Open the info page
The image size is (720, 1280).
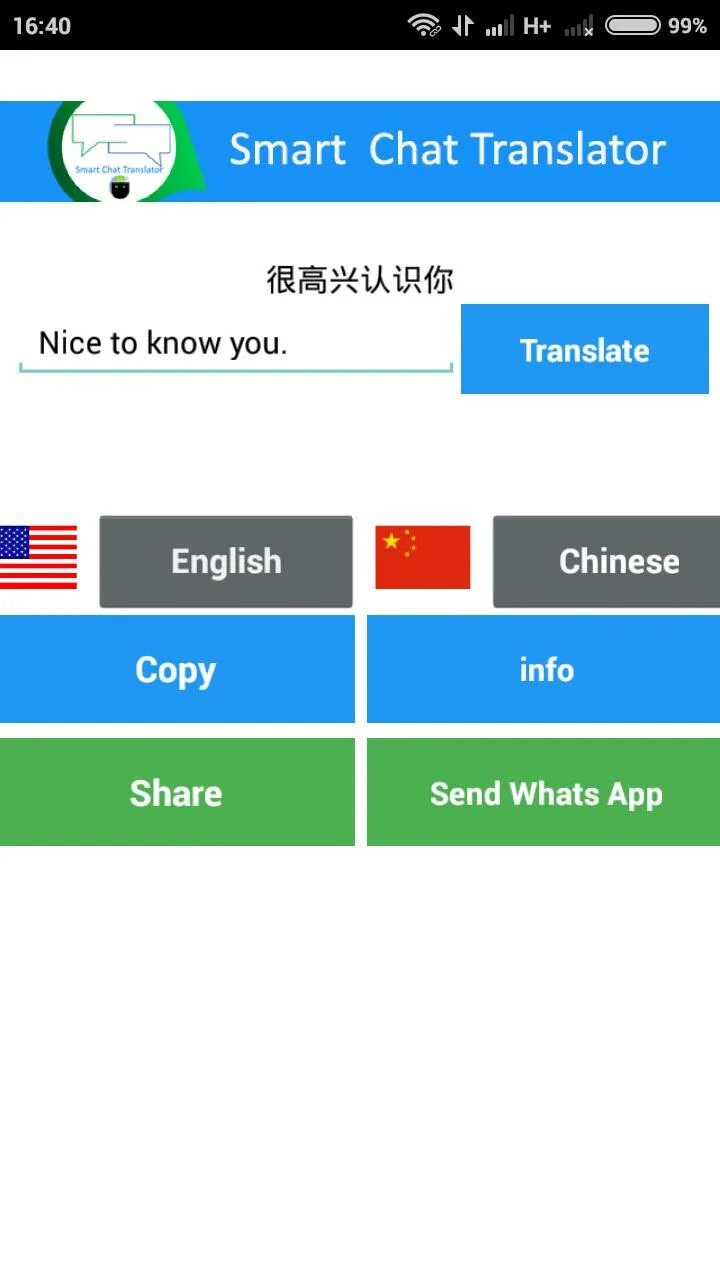(x=543, y=669)
